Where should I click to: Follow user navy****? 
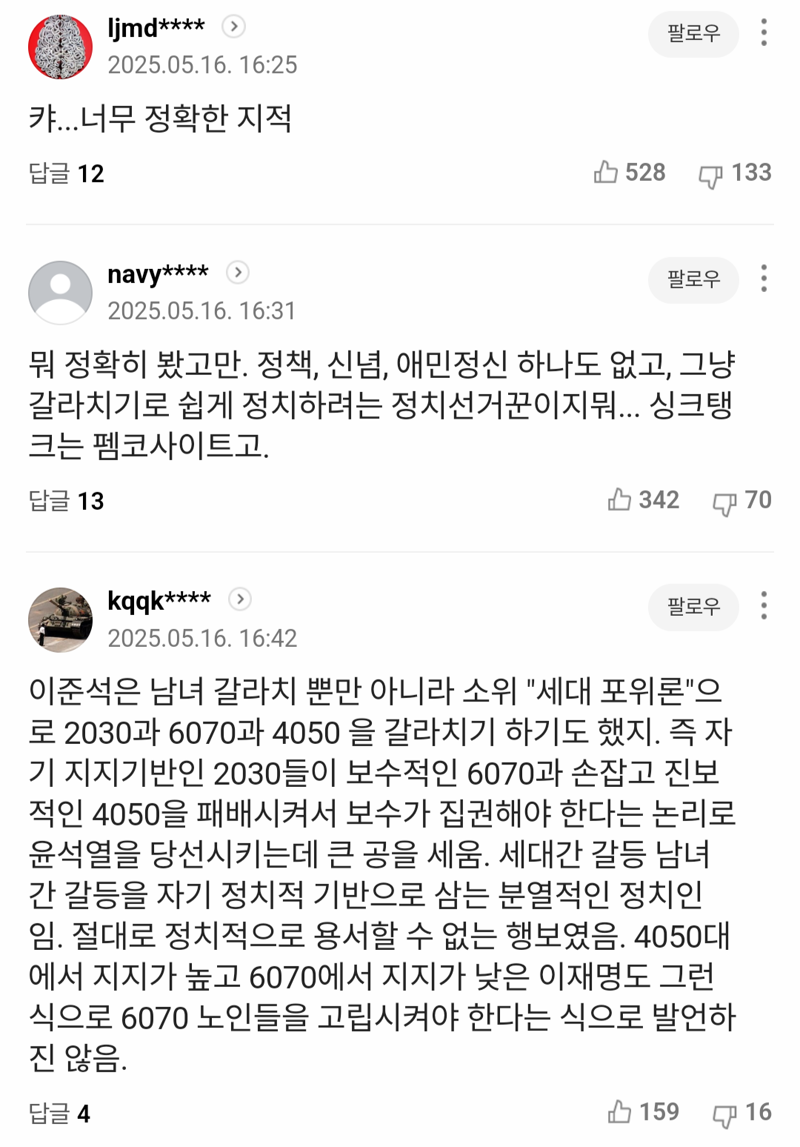click(x=693, y=280)
